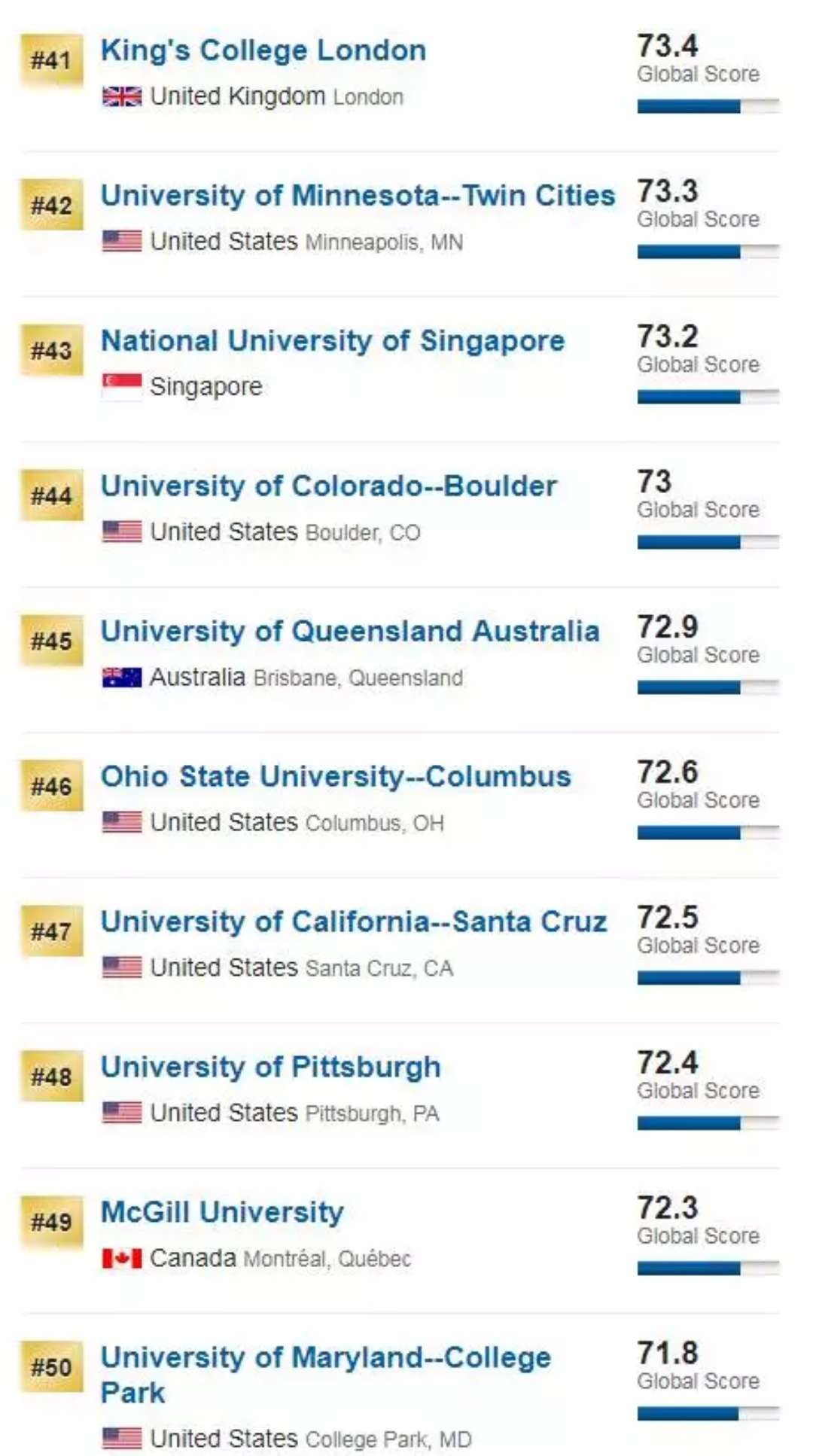Open University of Colorado--Boulder profile
Viewport: 813px width, 1456px height.
click(x=329, y=486)
